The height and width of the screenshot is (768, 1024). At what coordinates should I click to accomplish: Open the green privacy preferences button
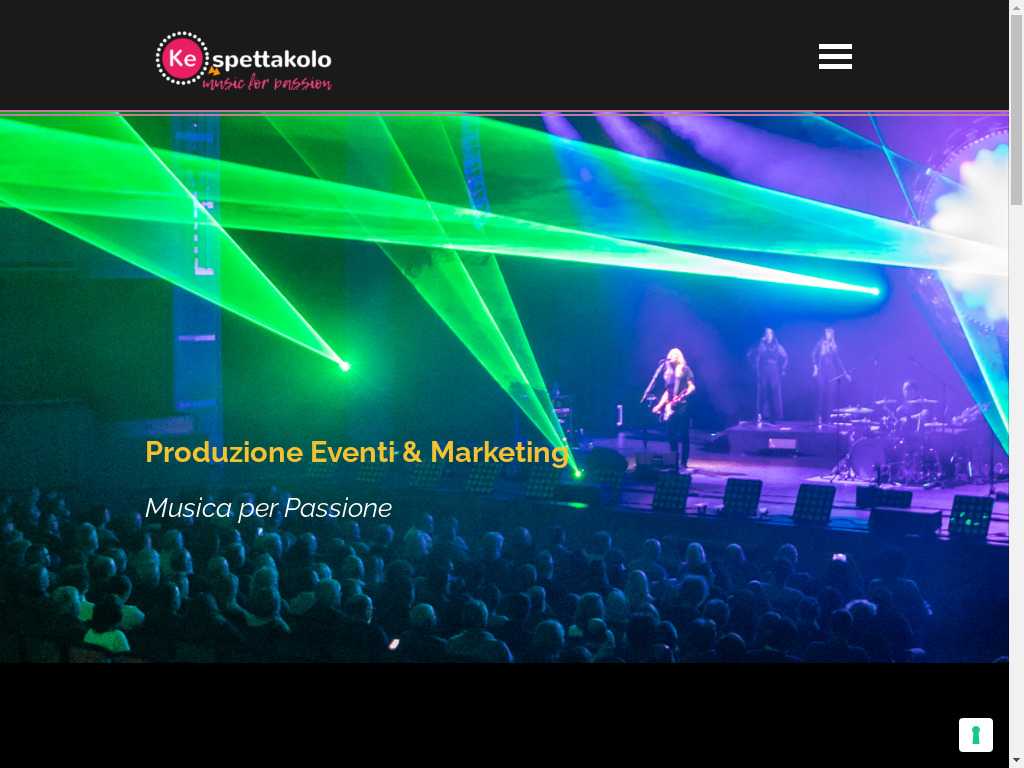click(x=975, y=735)
